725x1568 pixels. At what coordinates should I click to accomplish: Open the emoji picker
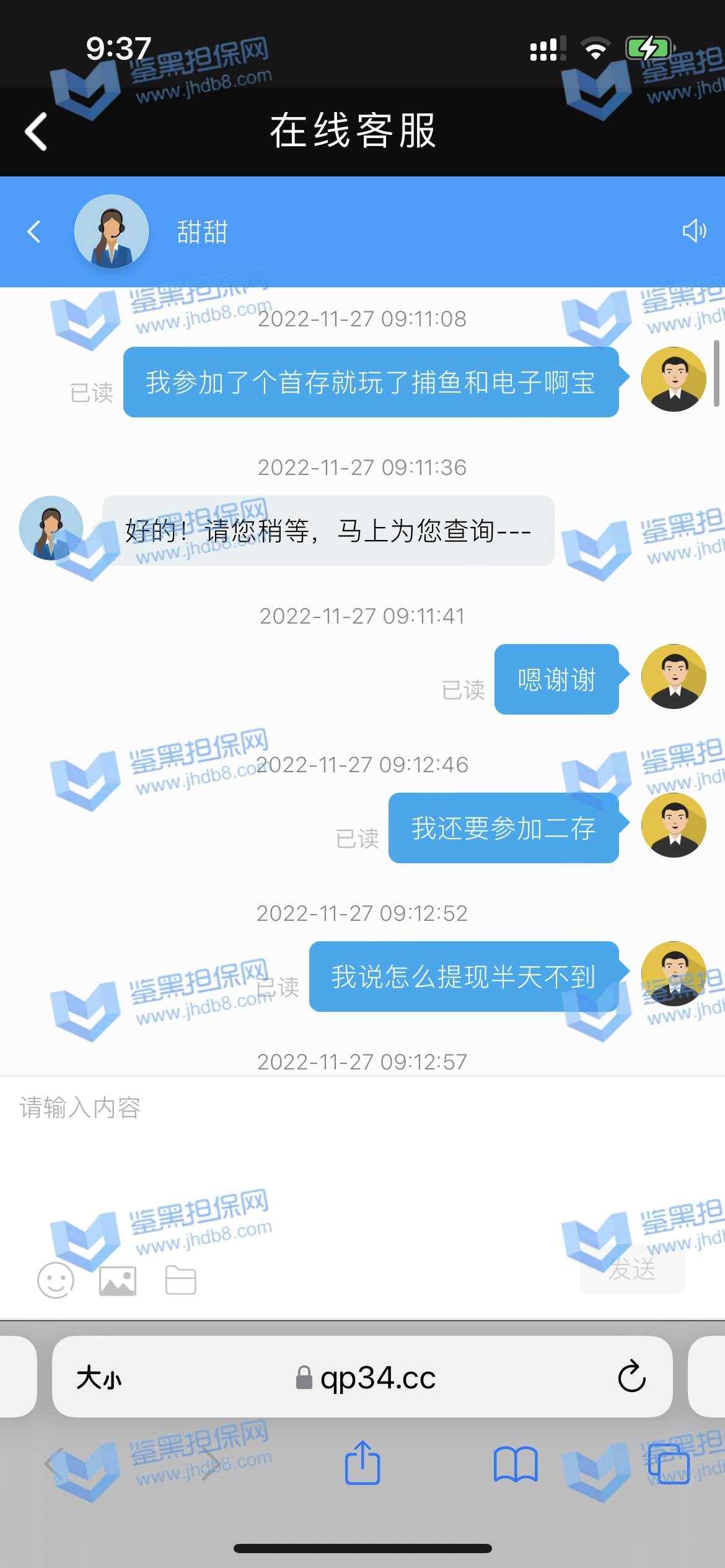pos(56,1281)
